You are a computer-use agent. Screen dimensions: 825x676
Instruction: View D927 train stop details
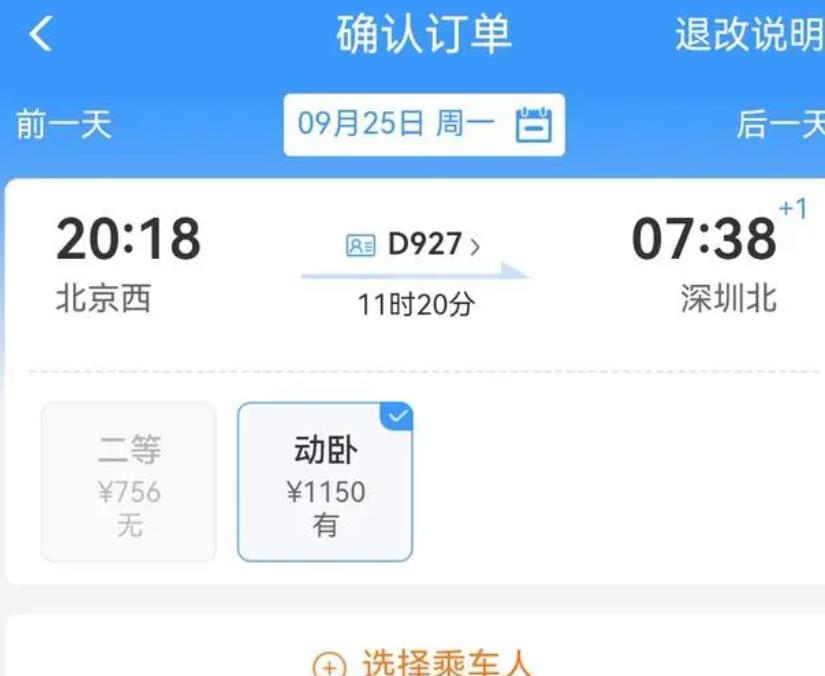(415, 245)
